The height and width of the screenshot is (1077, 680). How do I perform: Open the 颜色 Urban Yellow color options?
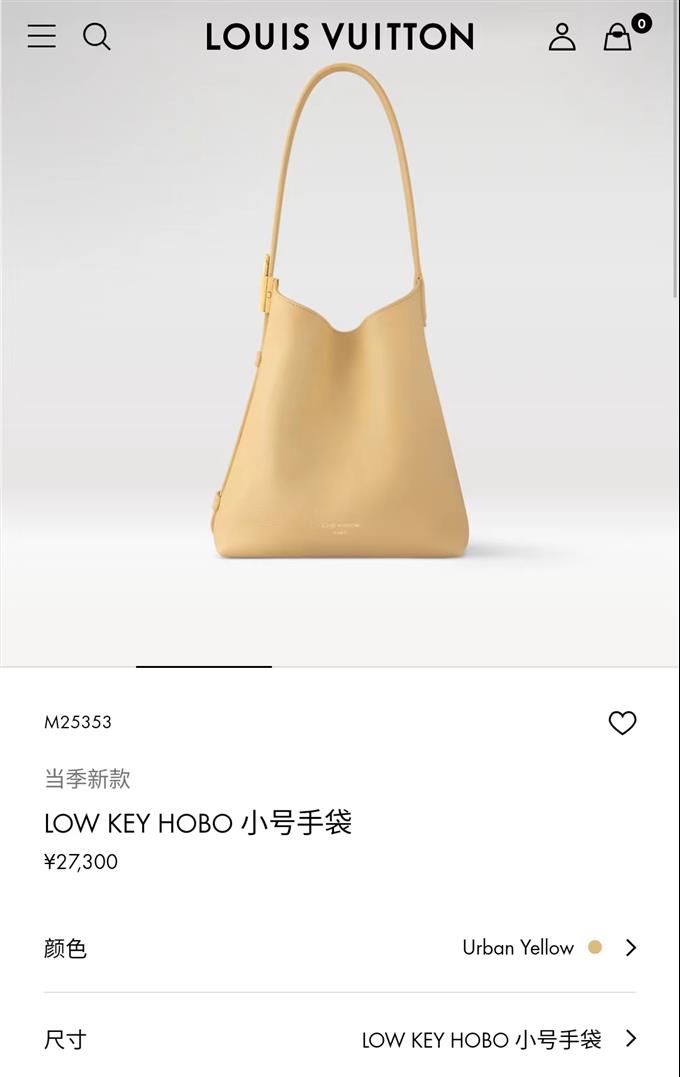coord(340,947)
